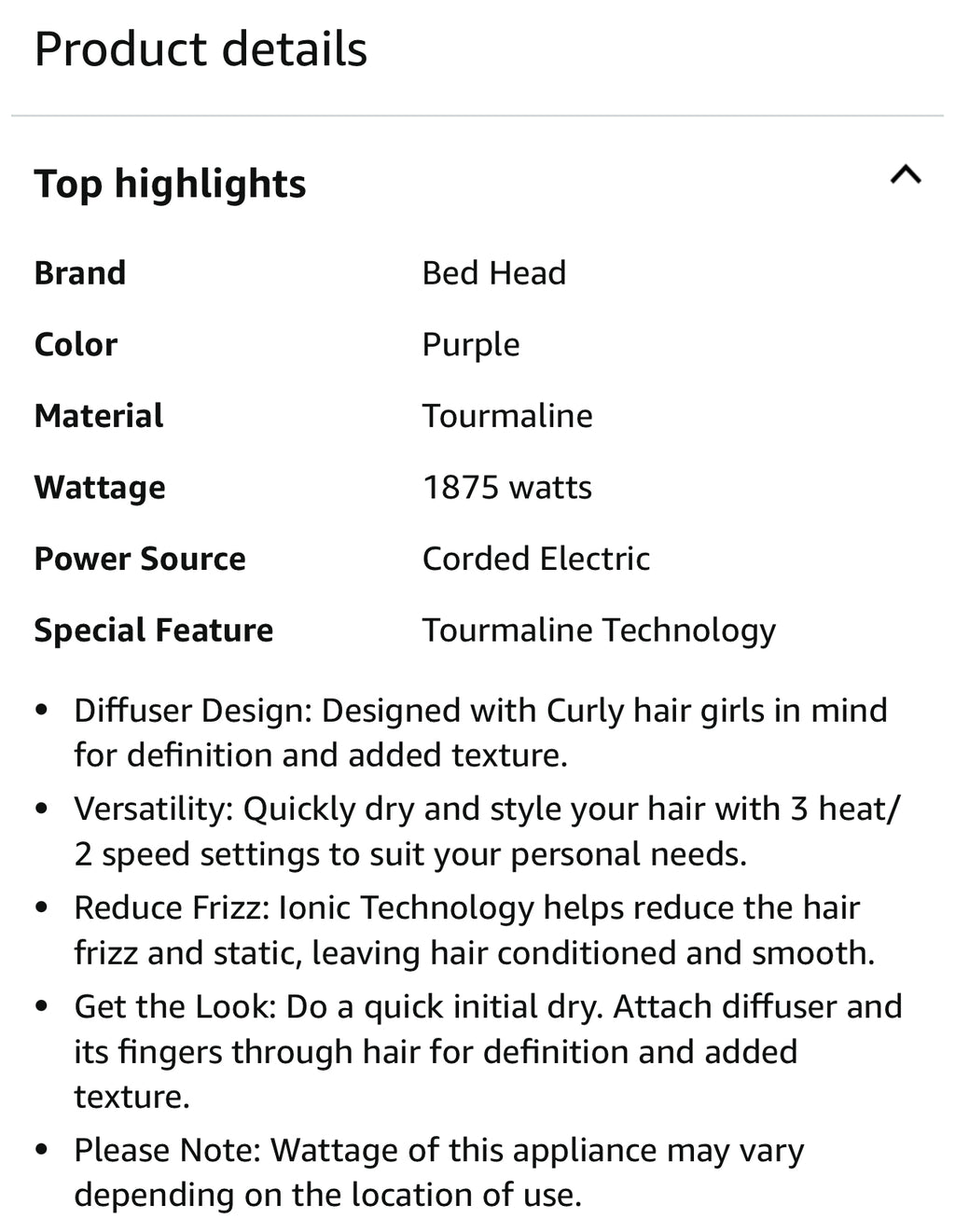Collapse the Top highlights section
This screenshot has width=955, height=1232.
(x=904, y=174)
